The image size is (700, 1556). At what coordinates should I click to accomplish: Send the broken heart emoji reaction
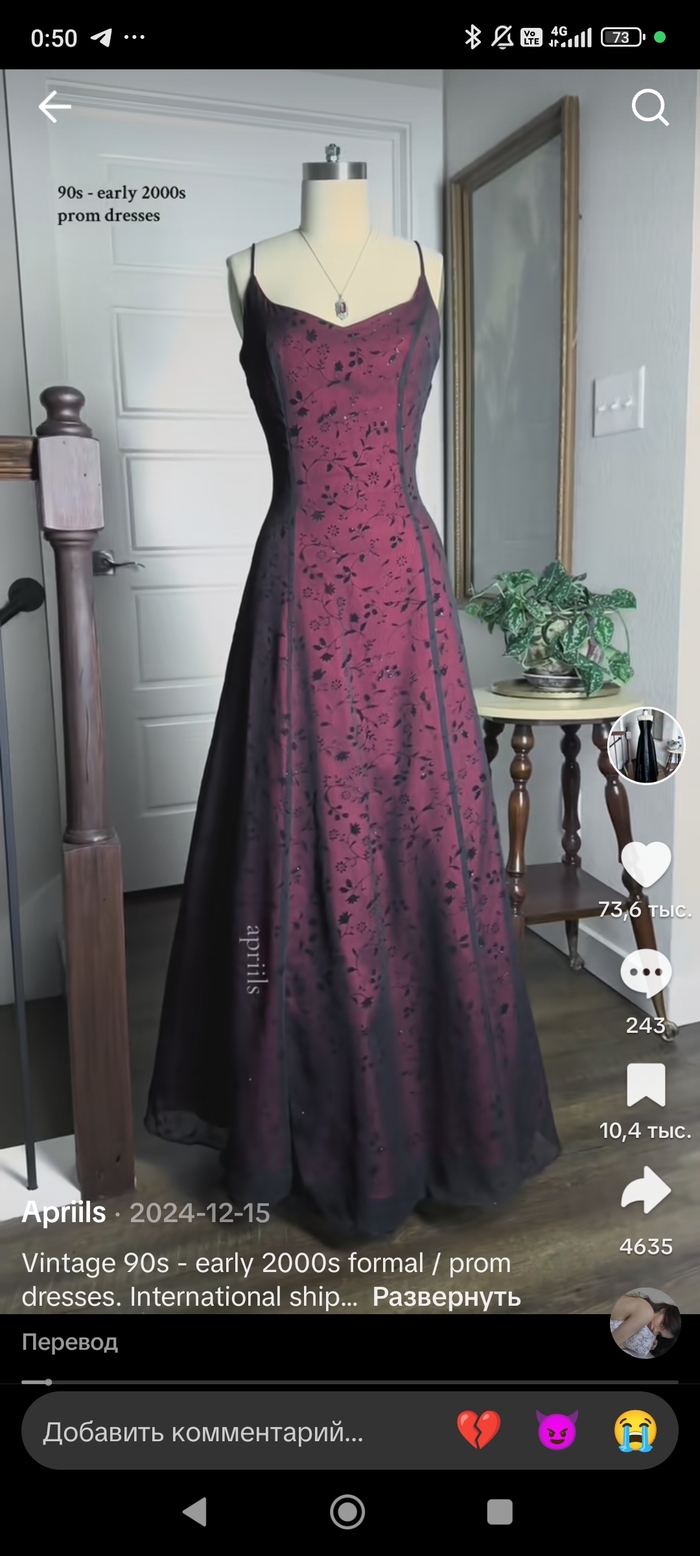point(478,1431)
